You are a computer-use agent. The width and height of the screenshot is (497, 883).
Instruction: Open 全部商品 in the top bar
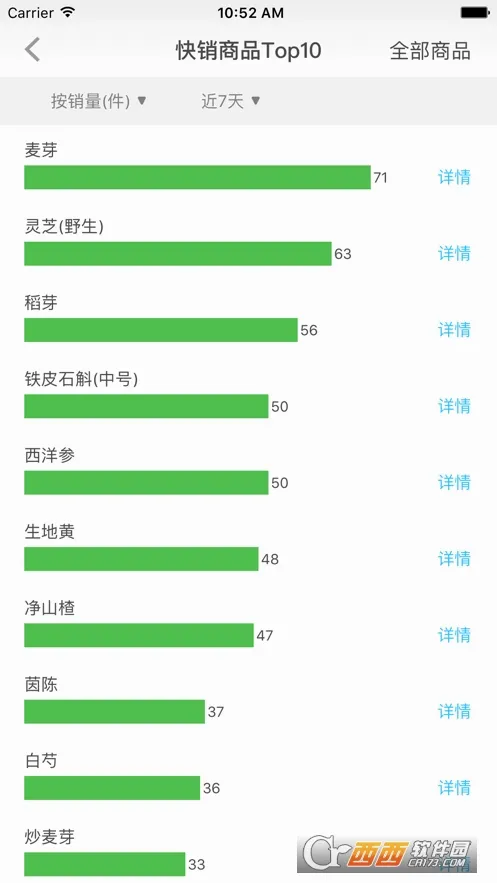[430, 51]
